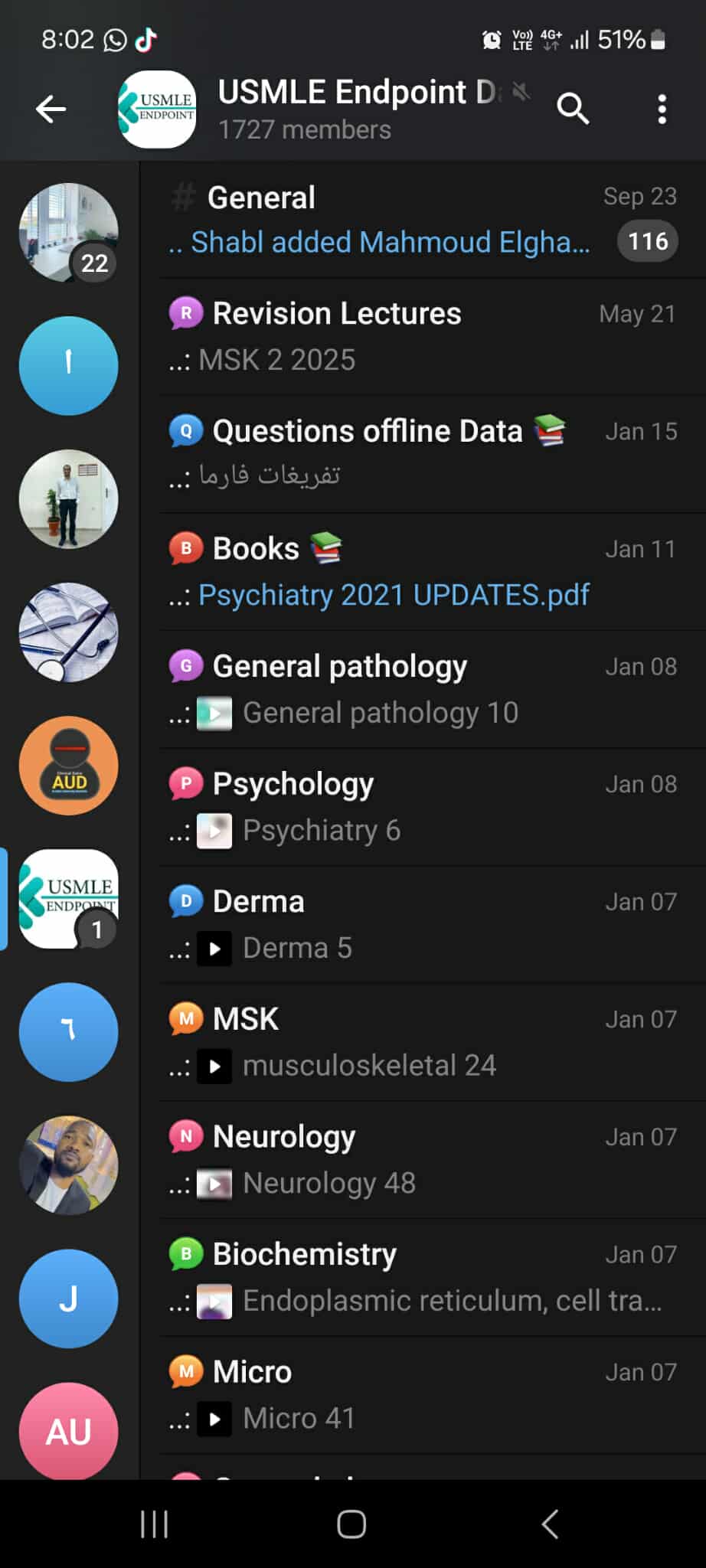Open the Biochemistry topic
The height and width of the screenshot is (1568, 706).
(x=421, y=1277)
